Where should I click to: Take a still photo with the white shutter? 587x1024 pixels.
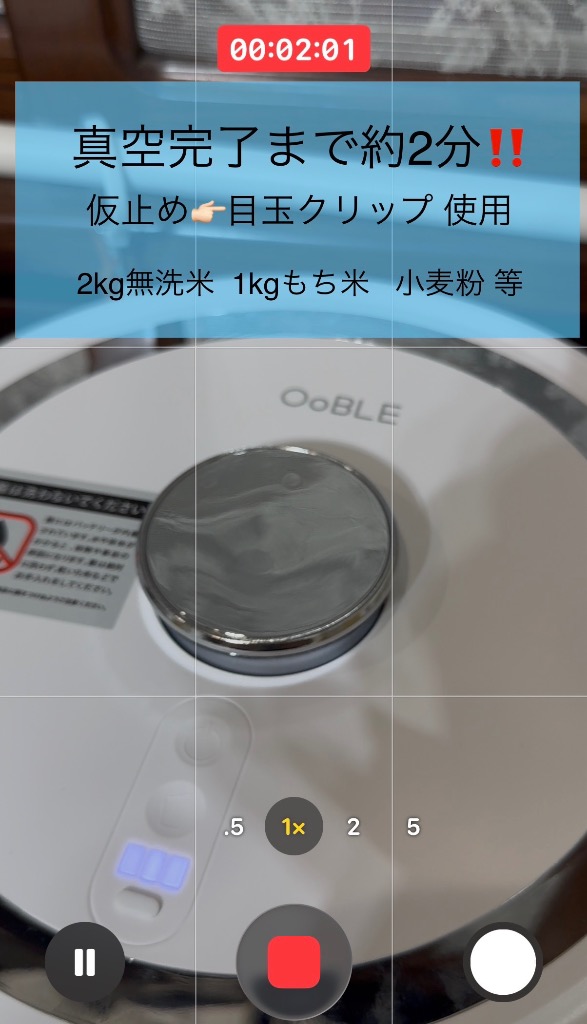(x=503, y=962)
